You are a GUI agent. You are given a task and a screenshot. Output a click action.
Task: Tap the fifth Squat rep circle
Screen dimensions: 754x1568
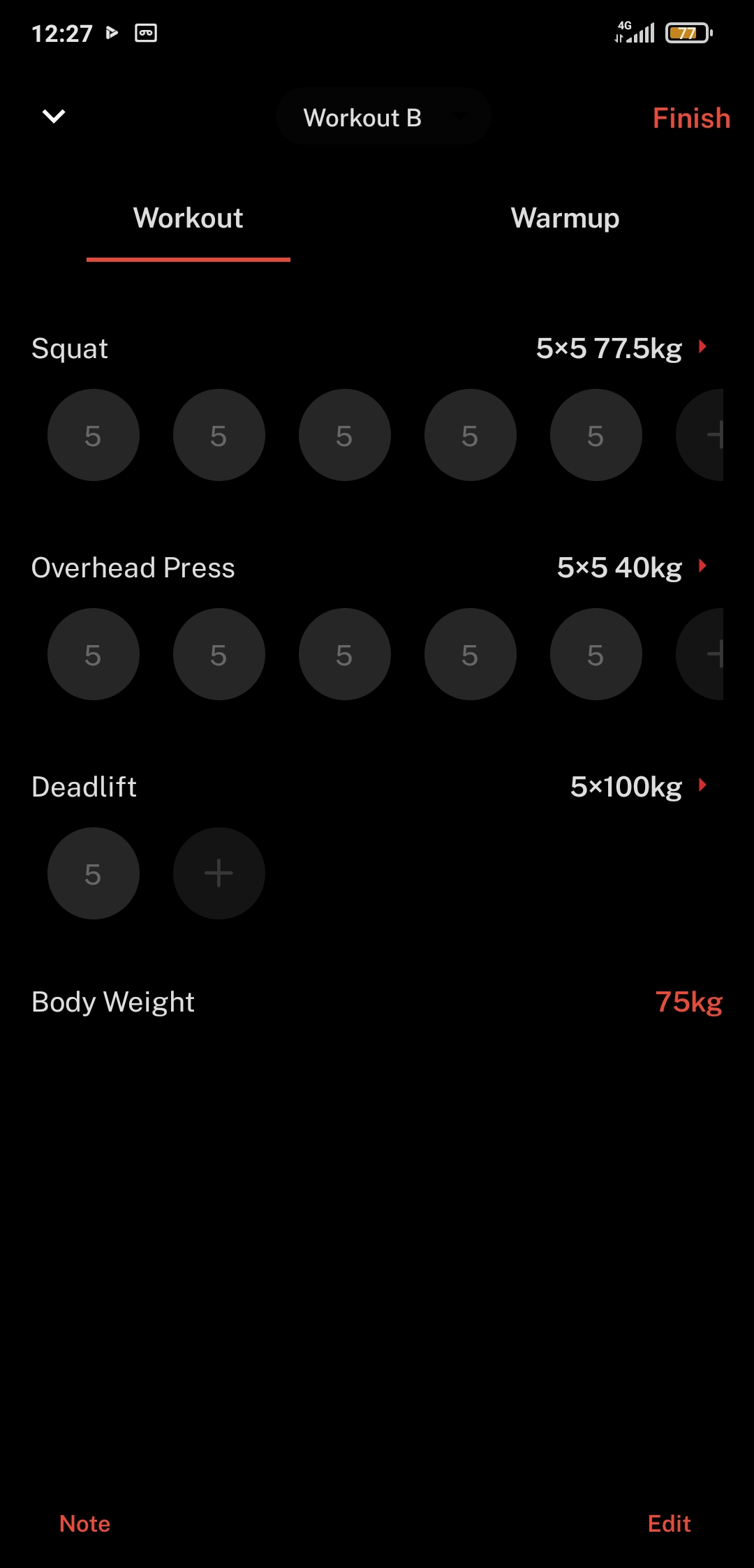596,434
